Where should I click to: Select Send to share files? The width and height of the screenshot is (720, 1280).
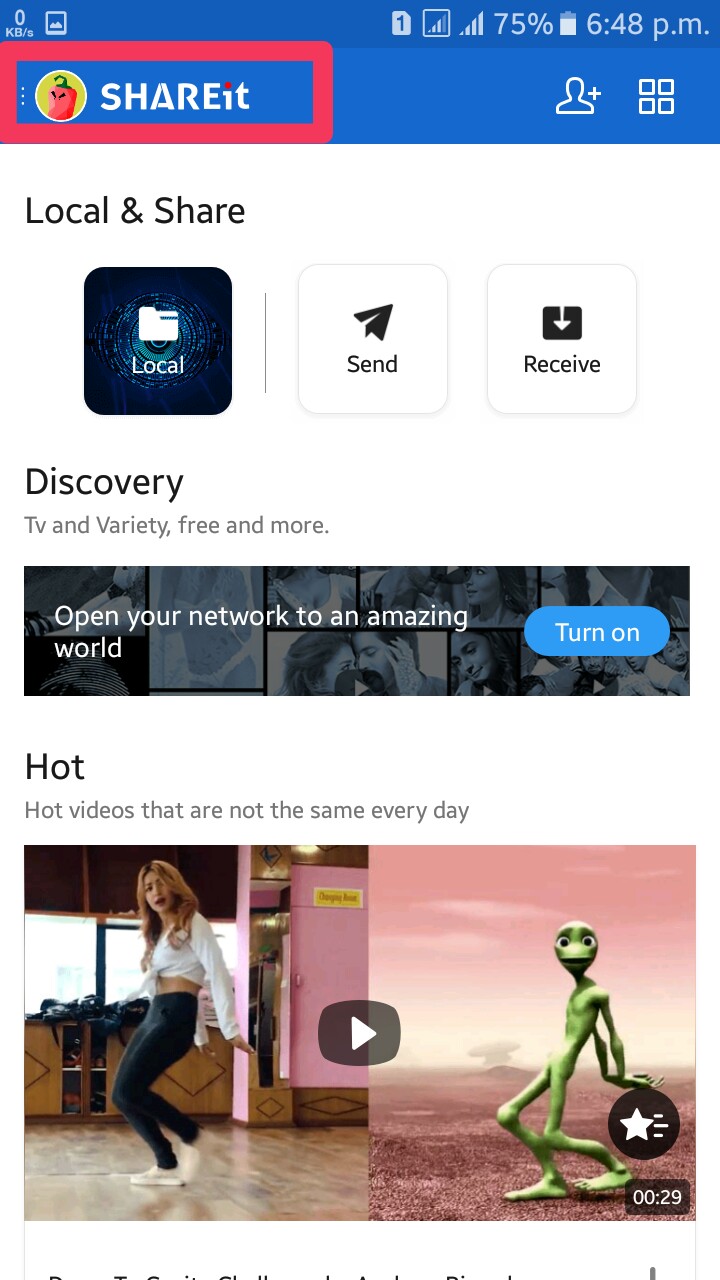pos(372,339)
